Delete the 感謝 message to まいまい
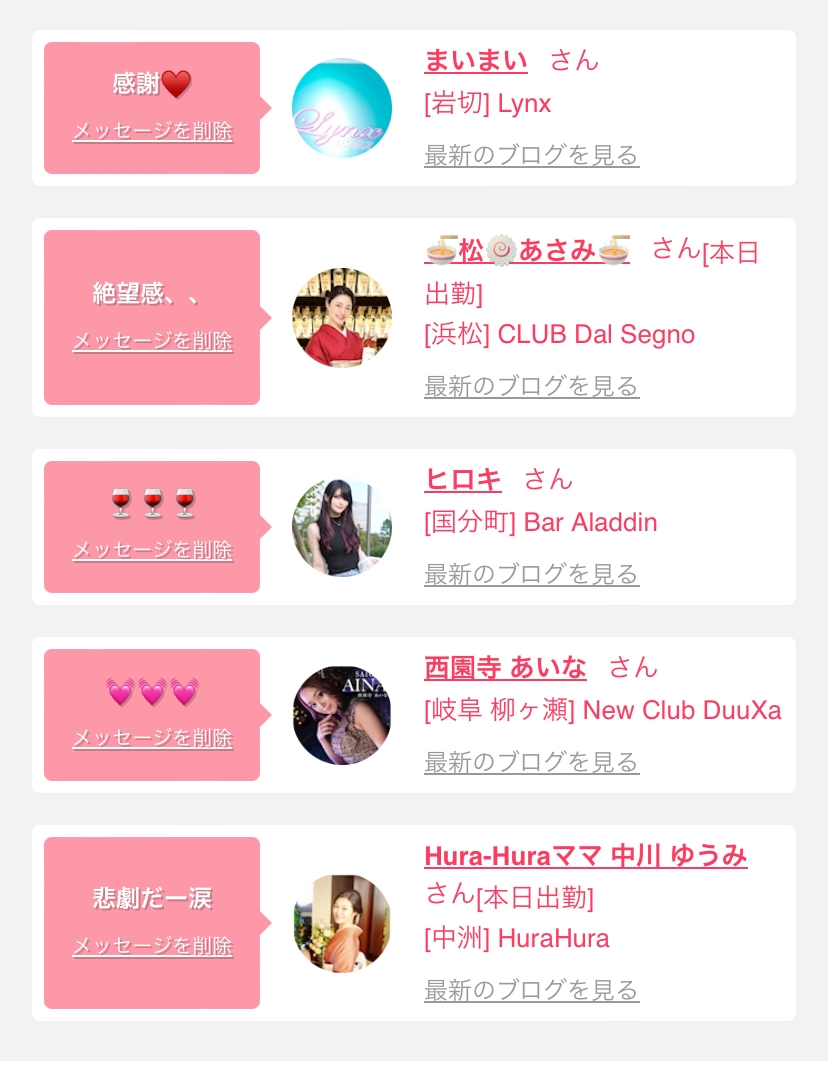 coord(152,132)
